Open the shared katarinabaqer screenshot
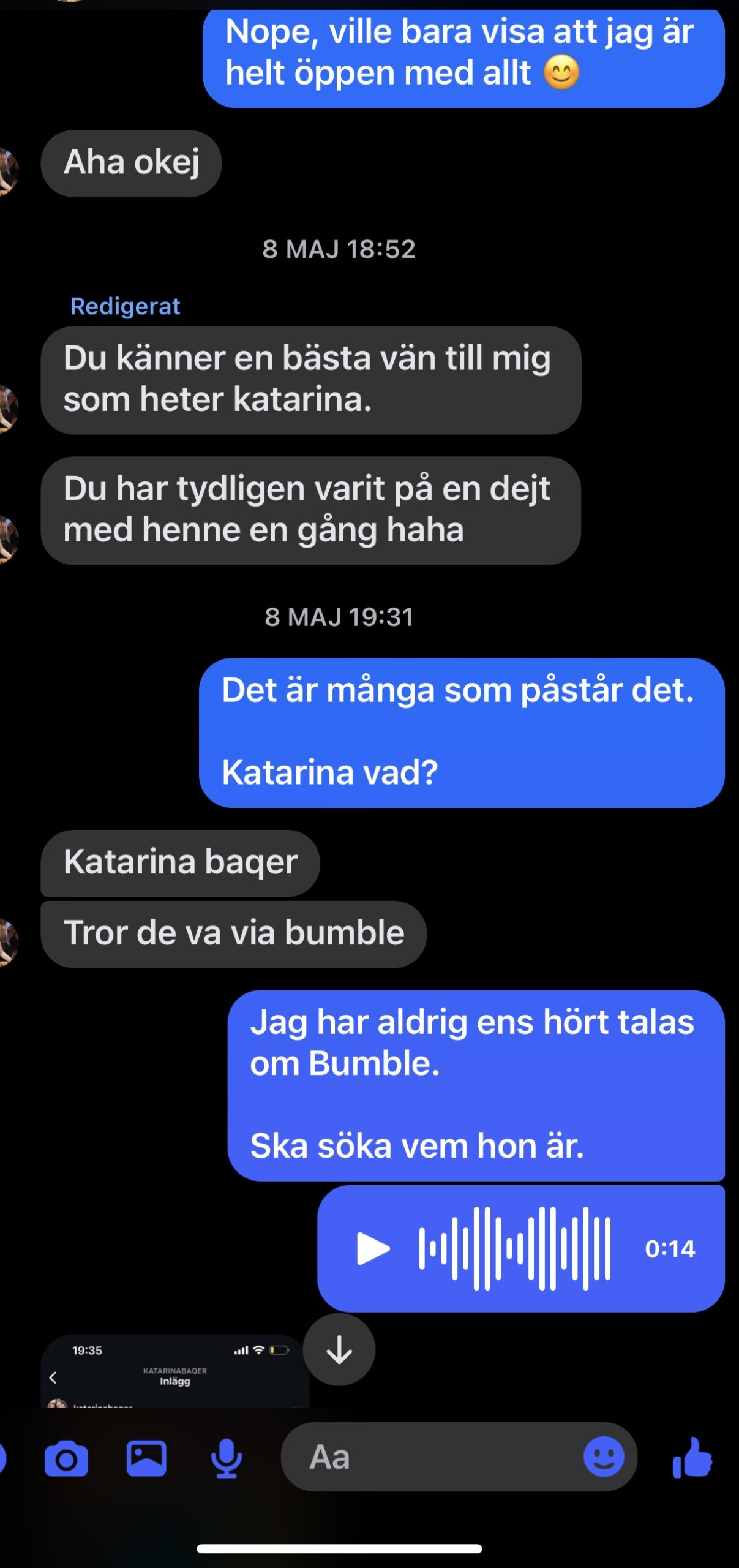The width and height of the screenshot is (739, 1568). [x=174, y=1372]
